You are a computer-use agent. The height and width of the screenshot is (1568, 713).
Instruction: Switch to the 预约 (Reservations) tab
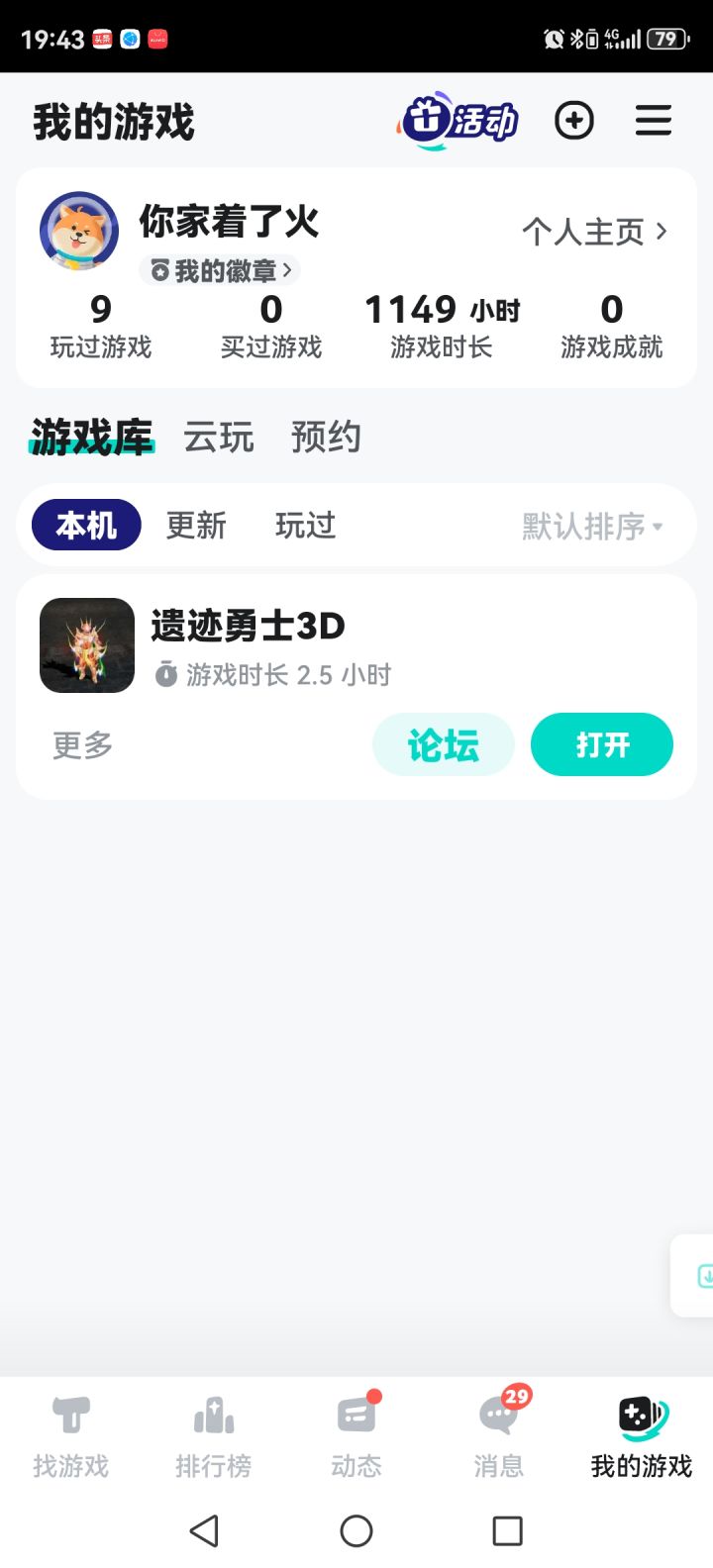coord(325,437)
